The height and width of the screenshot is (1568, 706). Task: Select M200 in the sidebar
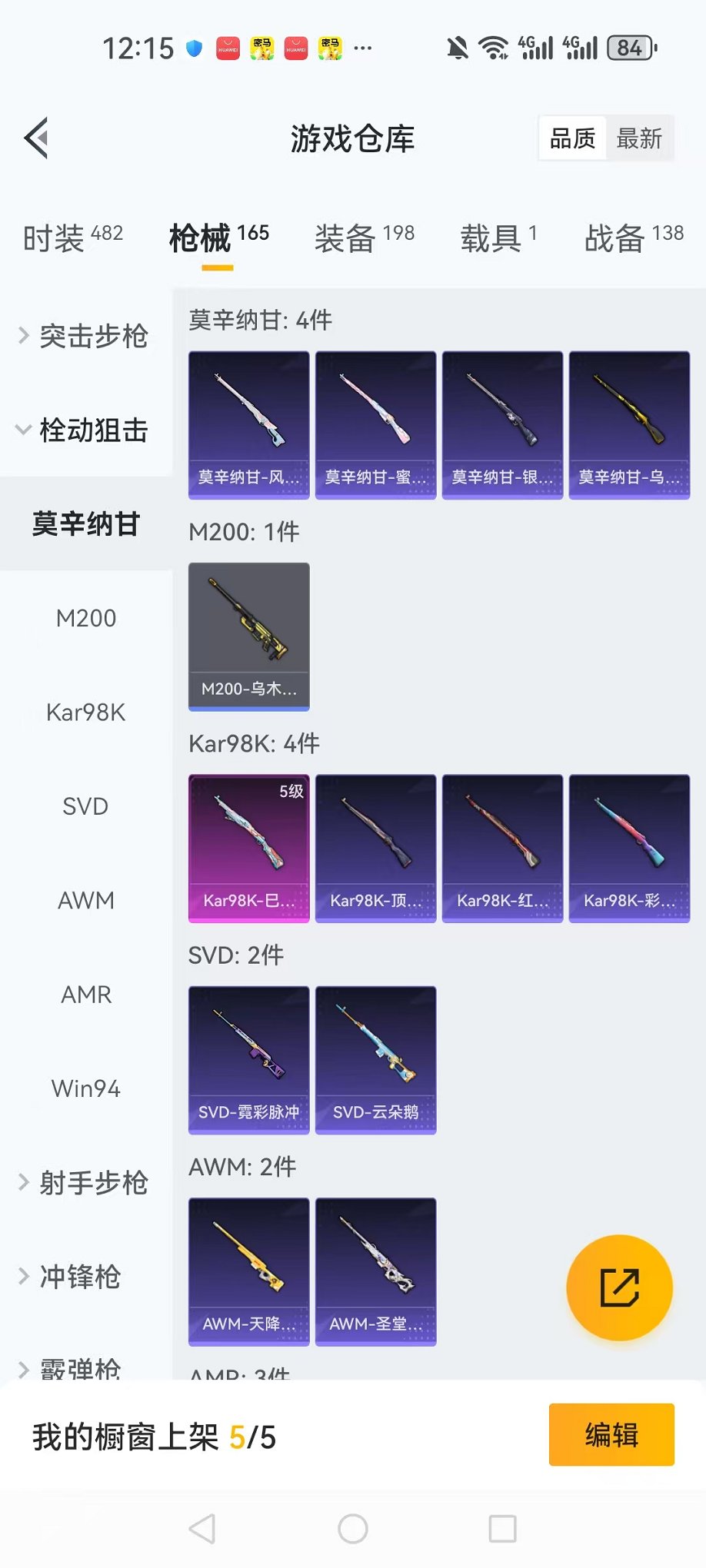[x=87, y=618]
